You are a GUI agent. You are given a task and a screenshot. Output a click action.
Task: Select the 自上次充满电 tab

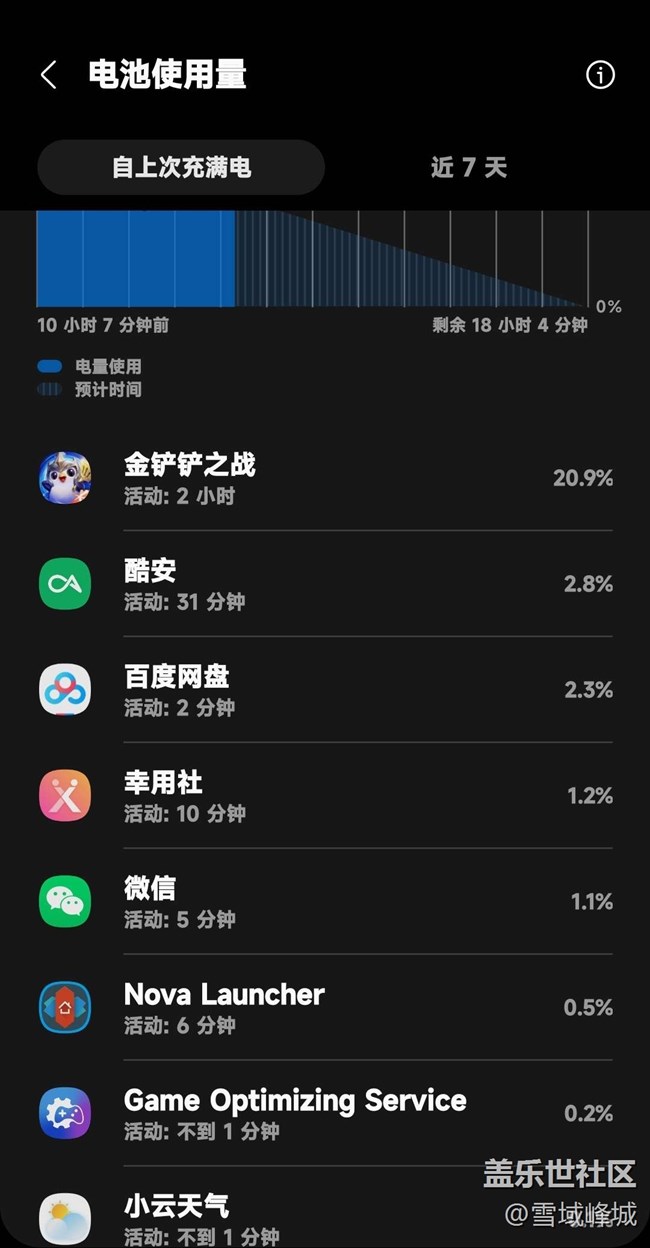pyautogui.click(x=181, y=167)
